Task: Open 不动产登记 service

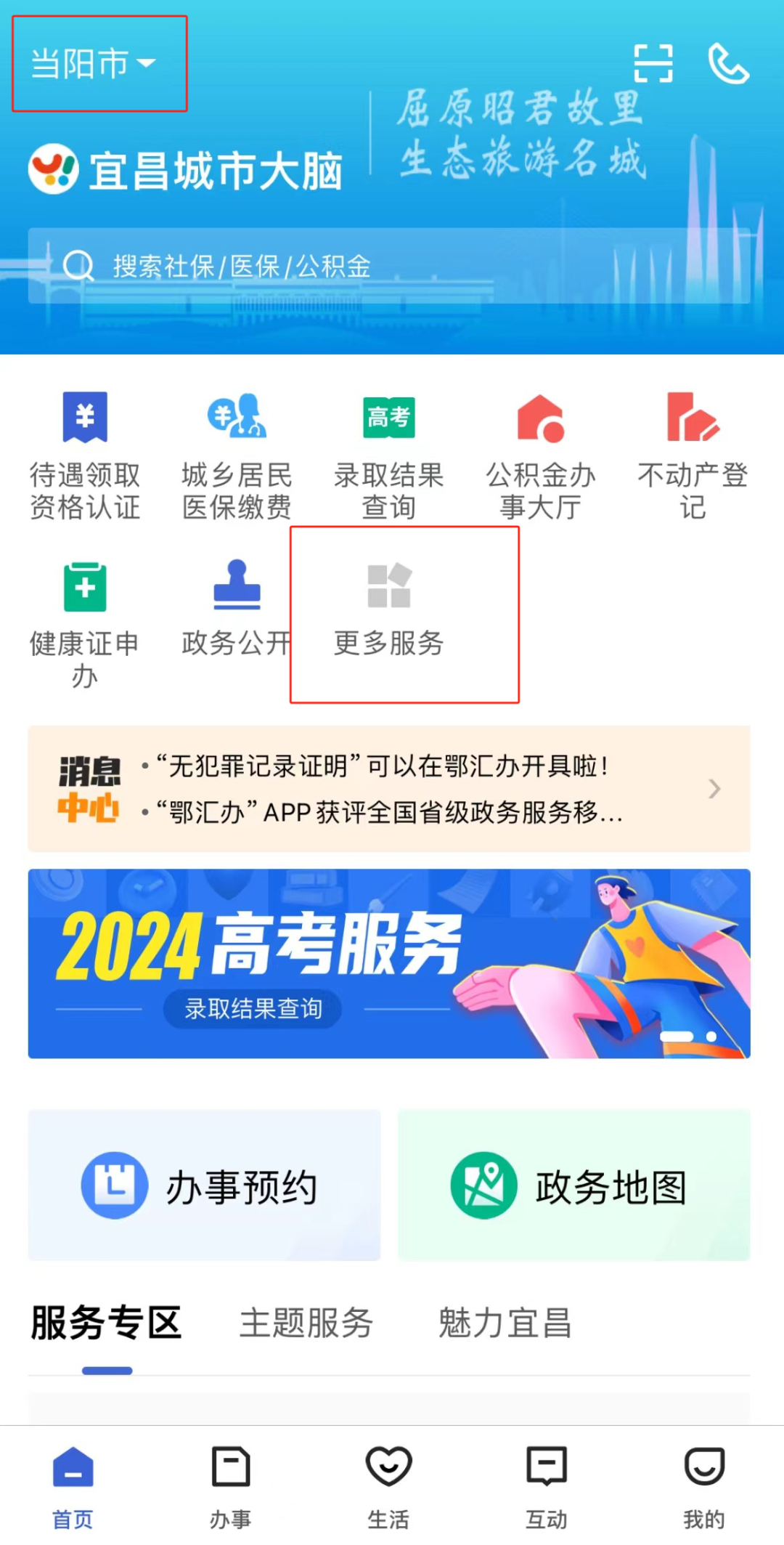Action: pyautogui.click(x=693, y=455)
